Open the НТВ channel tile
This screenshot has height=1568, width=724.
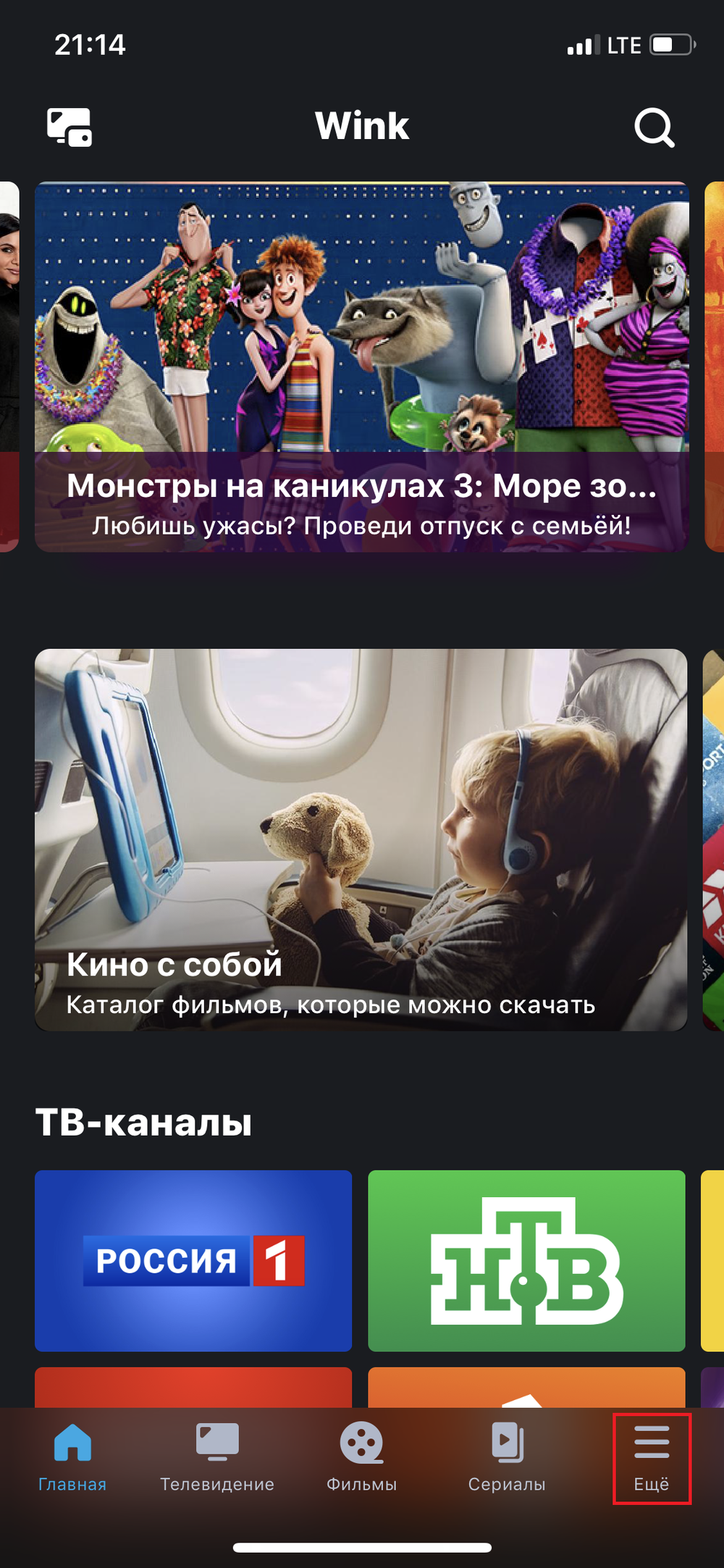[526, 1260]
